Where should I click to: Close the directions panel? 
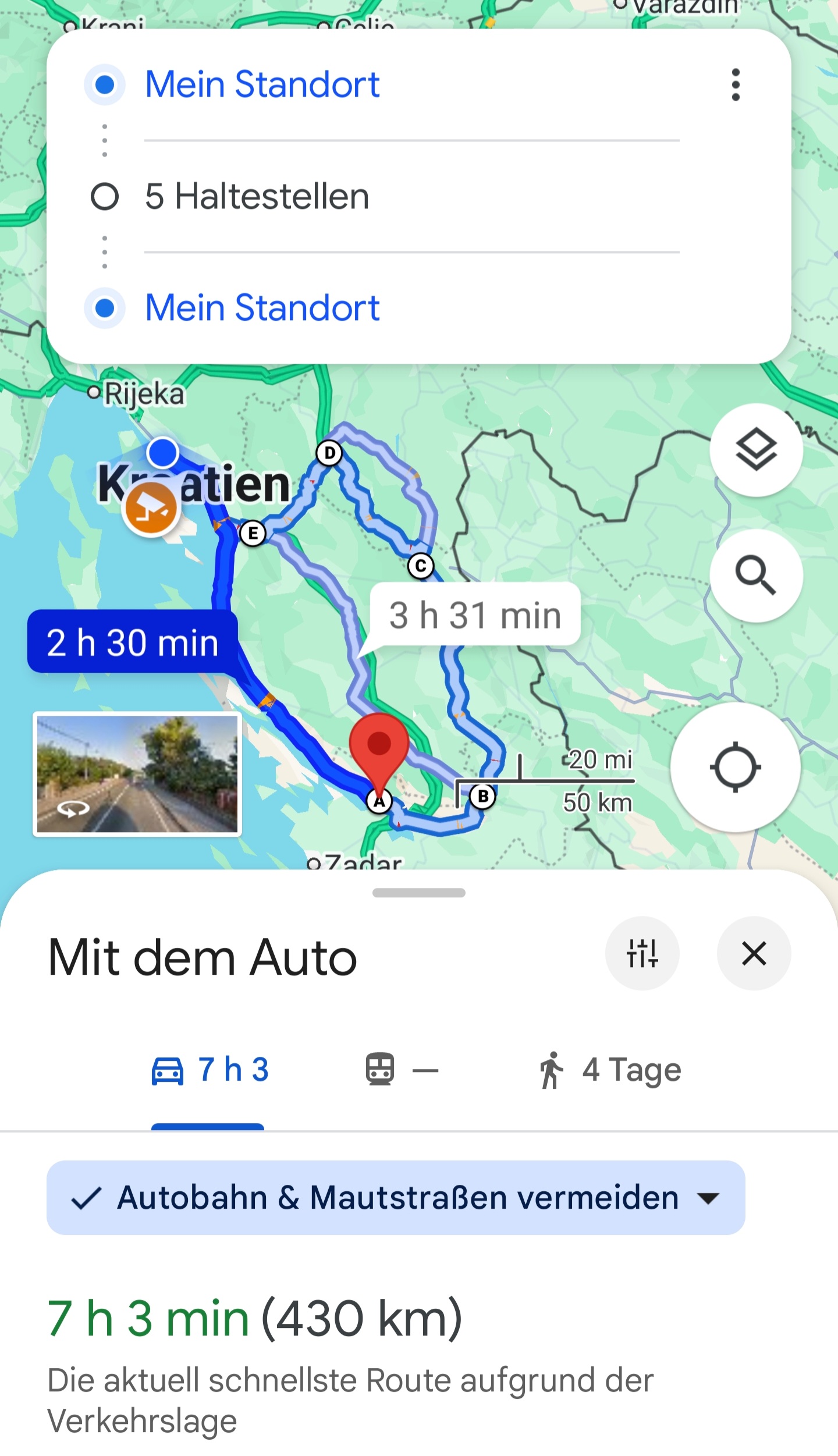click(754, 953)
